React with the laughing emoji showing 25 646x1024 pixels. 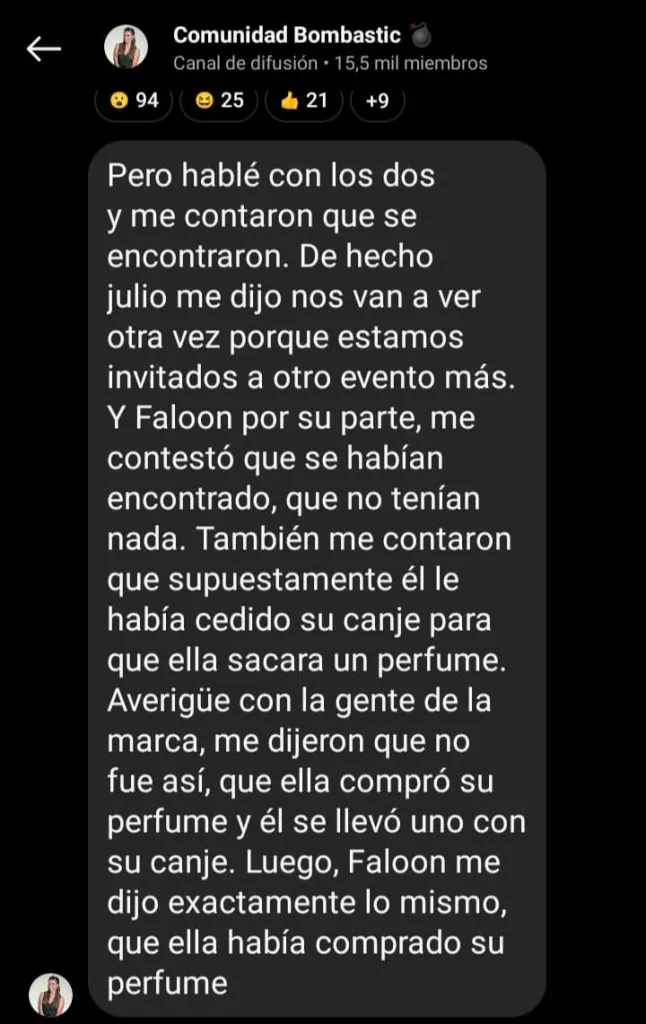[x=221, y=101]
